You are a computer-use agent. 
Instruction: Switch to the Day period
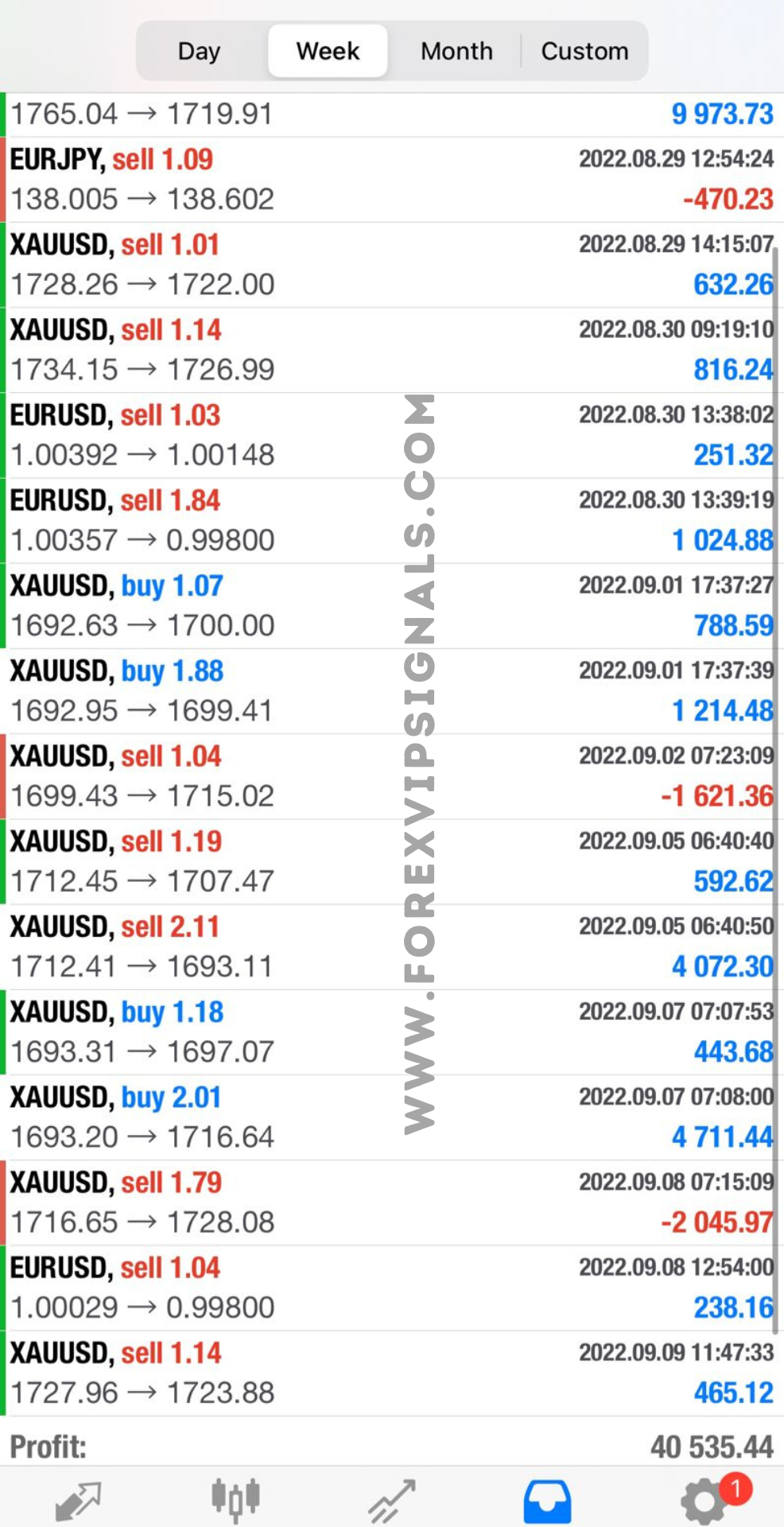tap(199, 51)
